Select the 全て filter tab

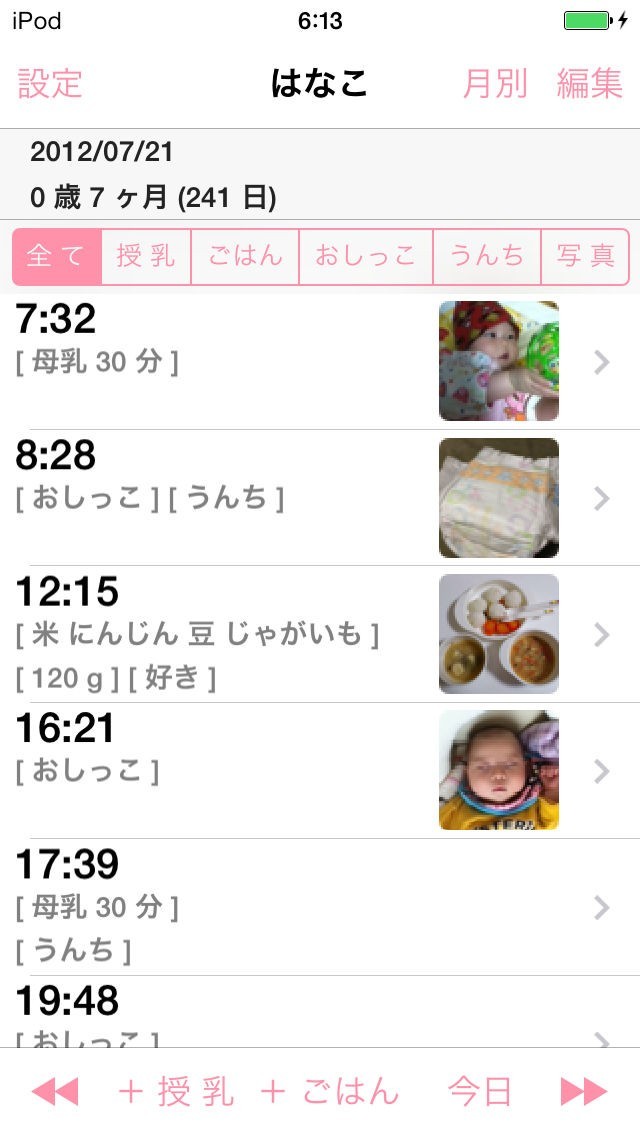tap(57, 257)
